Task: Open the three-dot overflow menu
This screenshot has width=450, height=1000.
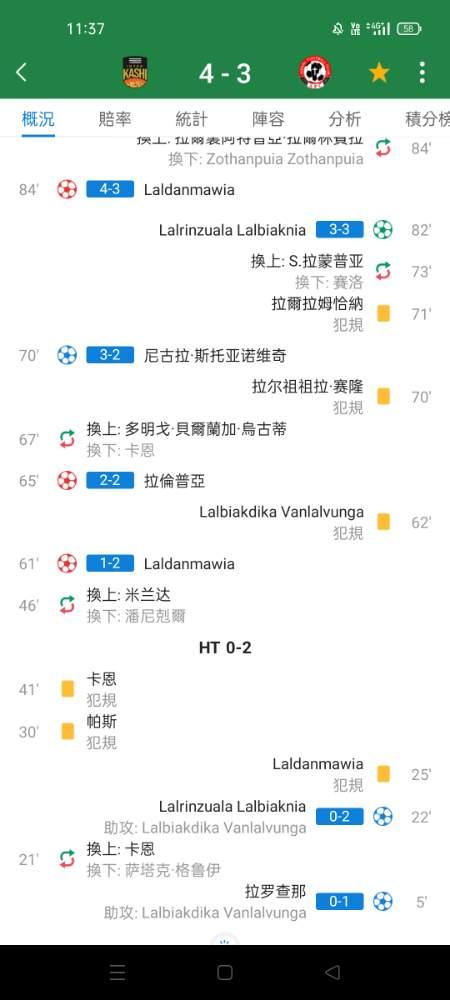Action: tap(422, 73)
